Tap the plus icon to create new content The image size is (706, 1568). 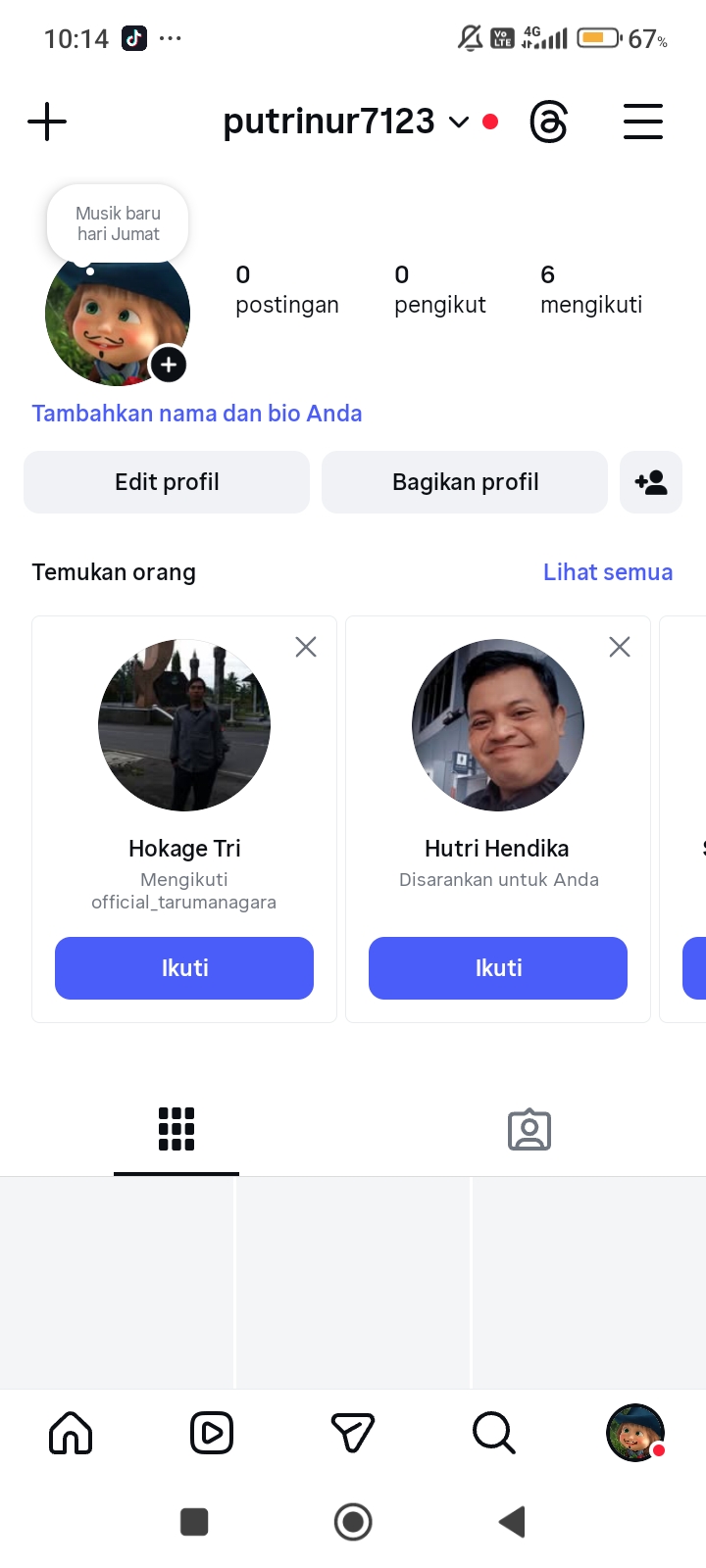pos(47,122)
